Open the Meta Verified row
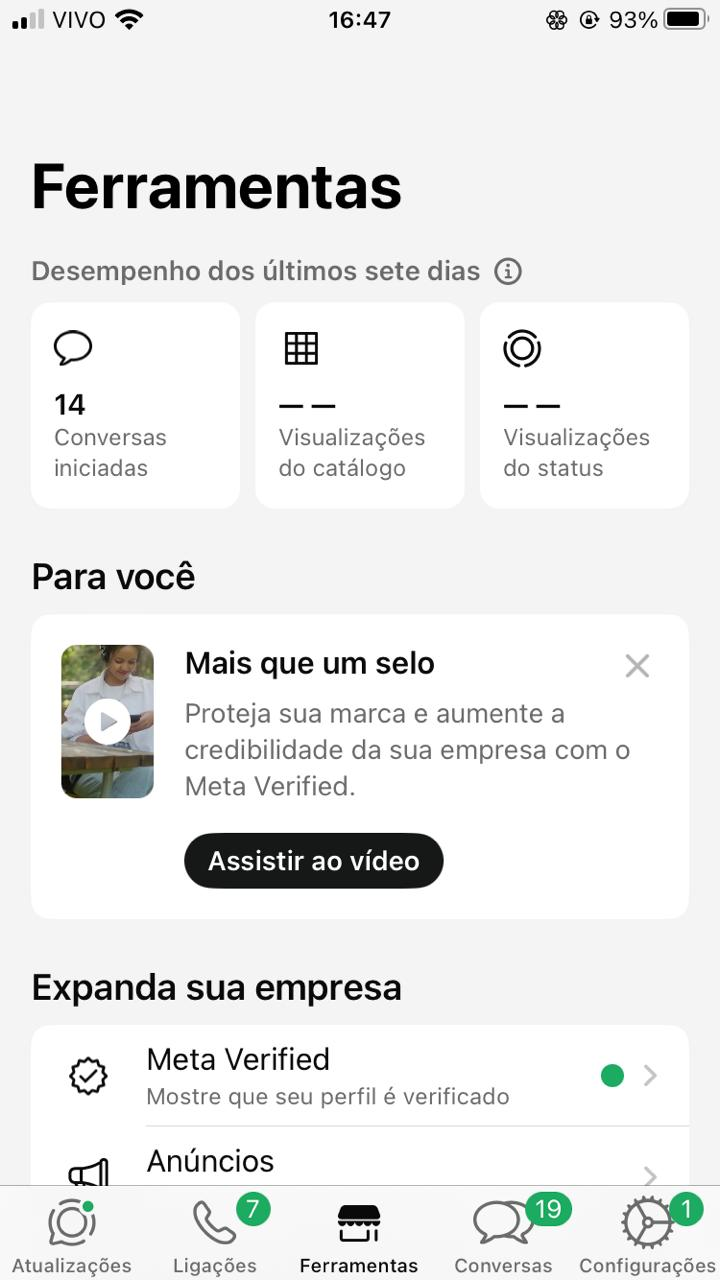 coord(359,1076)
